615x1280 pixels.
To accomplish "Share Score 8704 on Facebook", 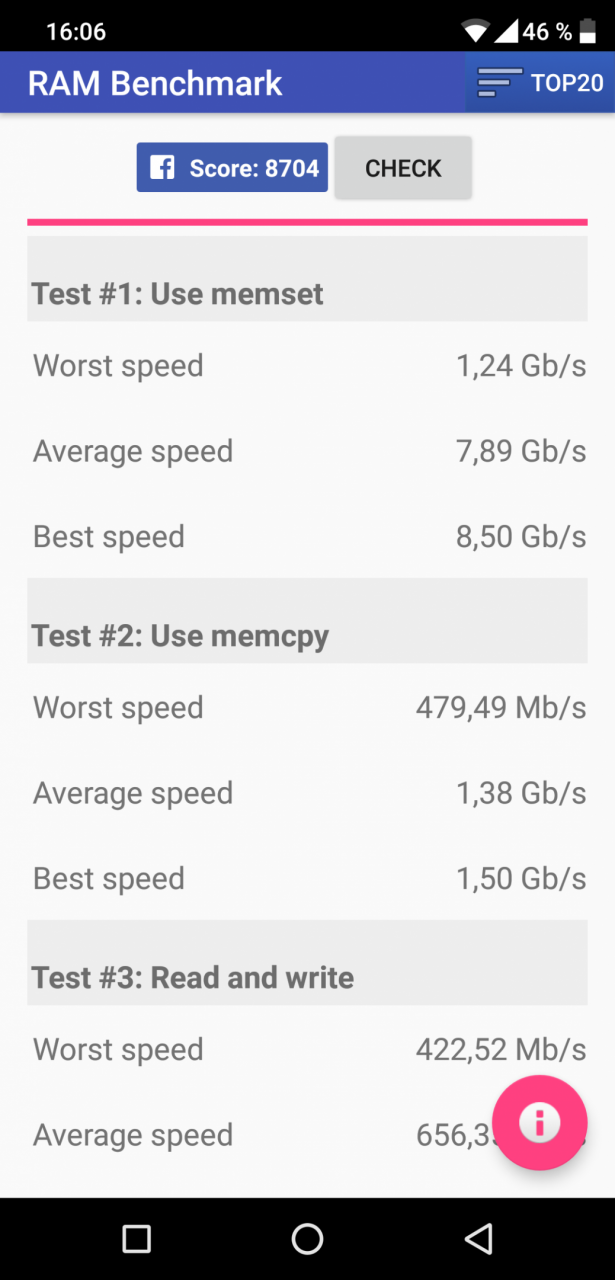I will click(232, 168).
